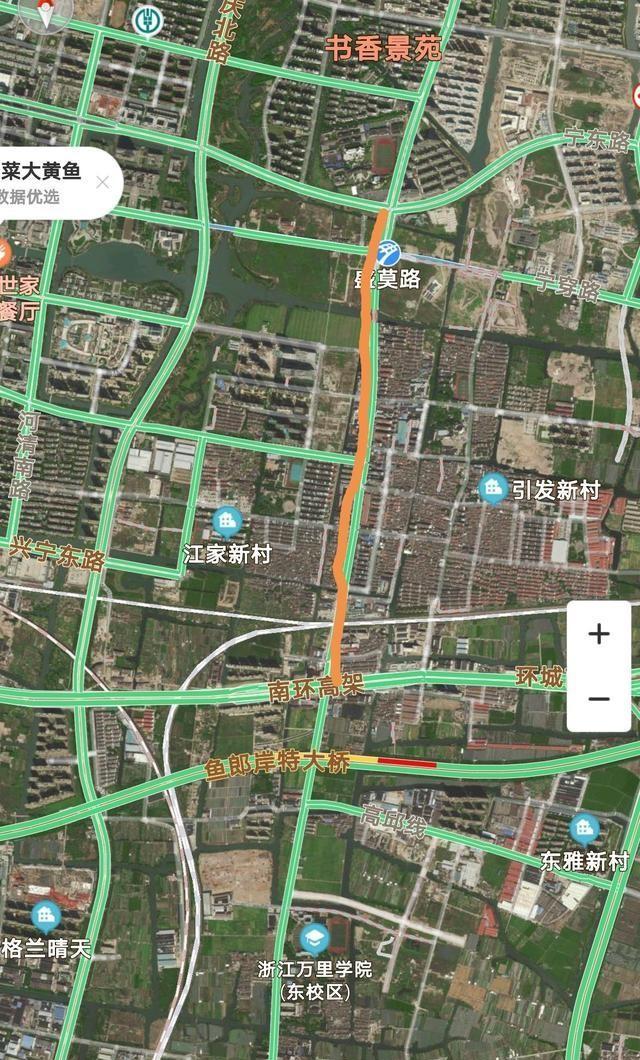Open the 格兰晴天 place marker
The image size is (640, 1060).
[x=45, y=917]
